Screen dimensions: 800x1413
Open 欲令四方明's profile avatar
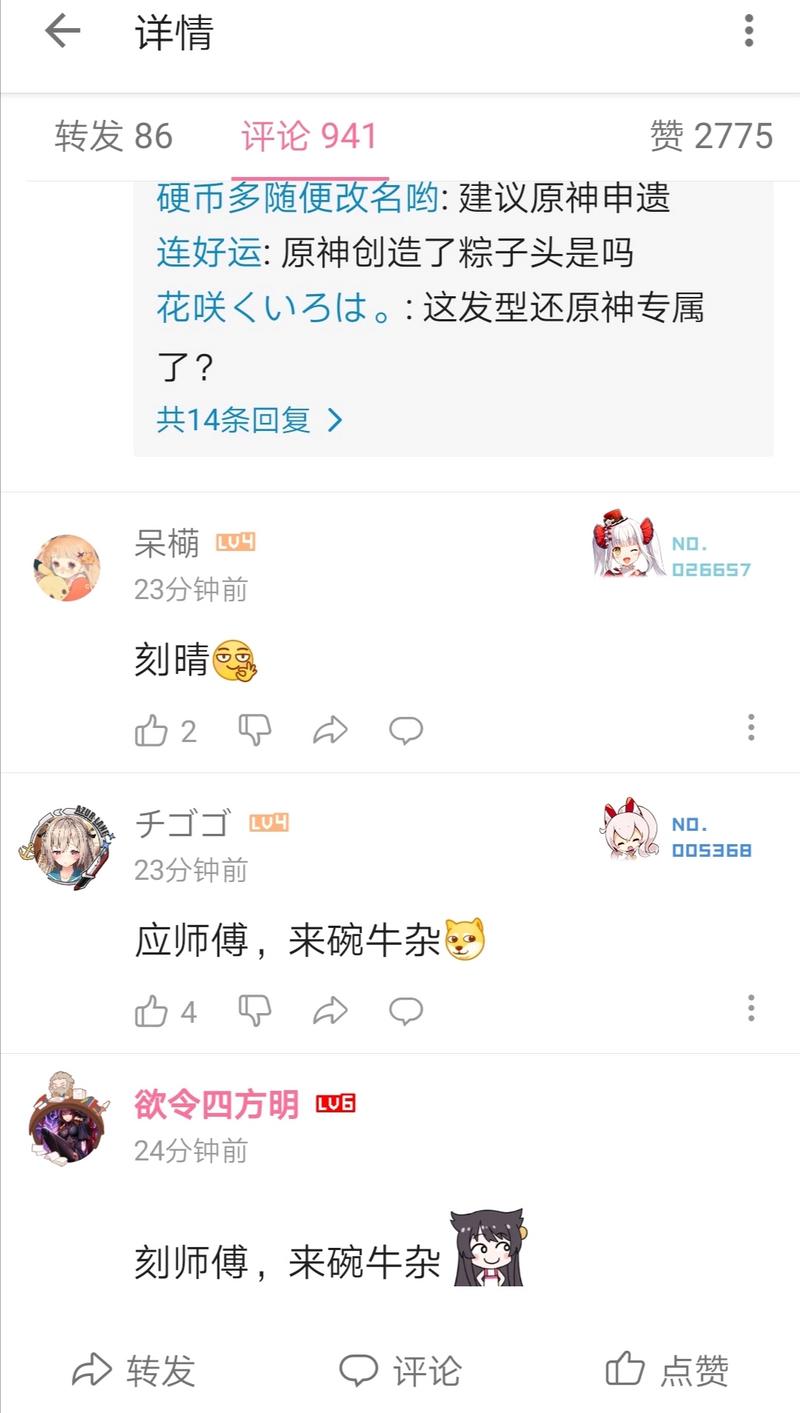tap(66, 1119)
